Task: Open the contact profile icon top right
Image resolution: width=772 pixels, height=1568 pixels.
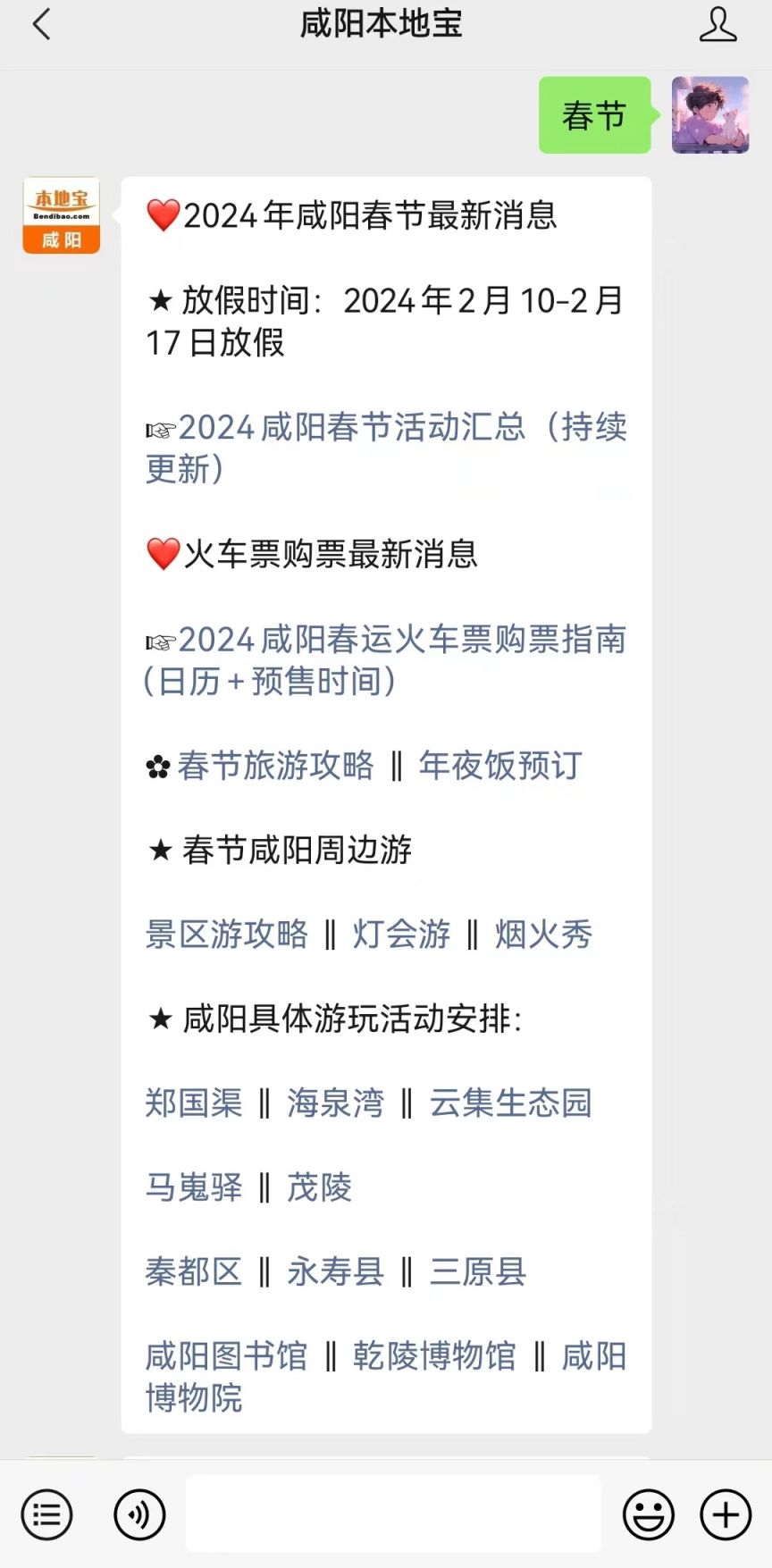Action: pyautogui.click(x=718, y=25)
